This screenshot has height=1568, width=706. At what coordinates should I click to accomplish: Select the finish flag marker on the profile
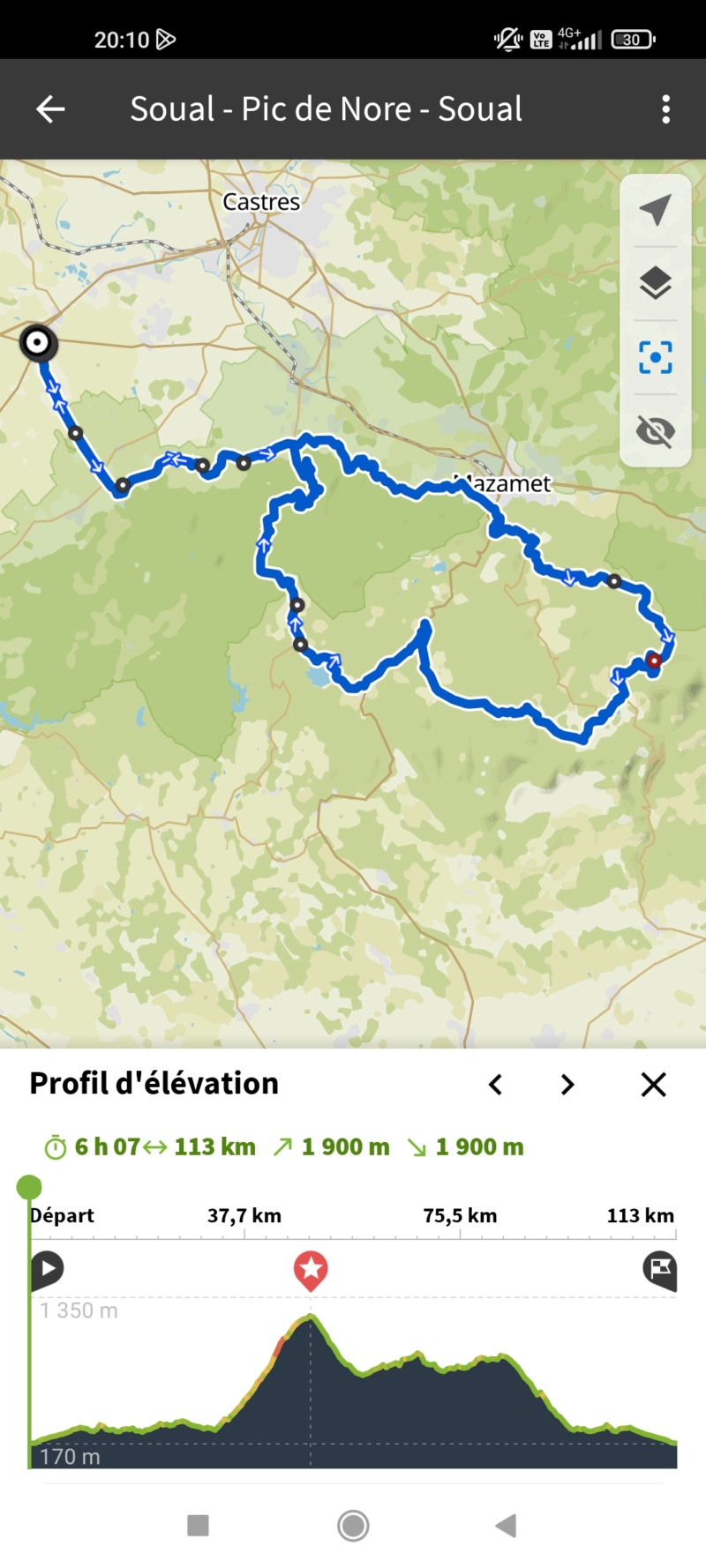(660, 1270)
